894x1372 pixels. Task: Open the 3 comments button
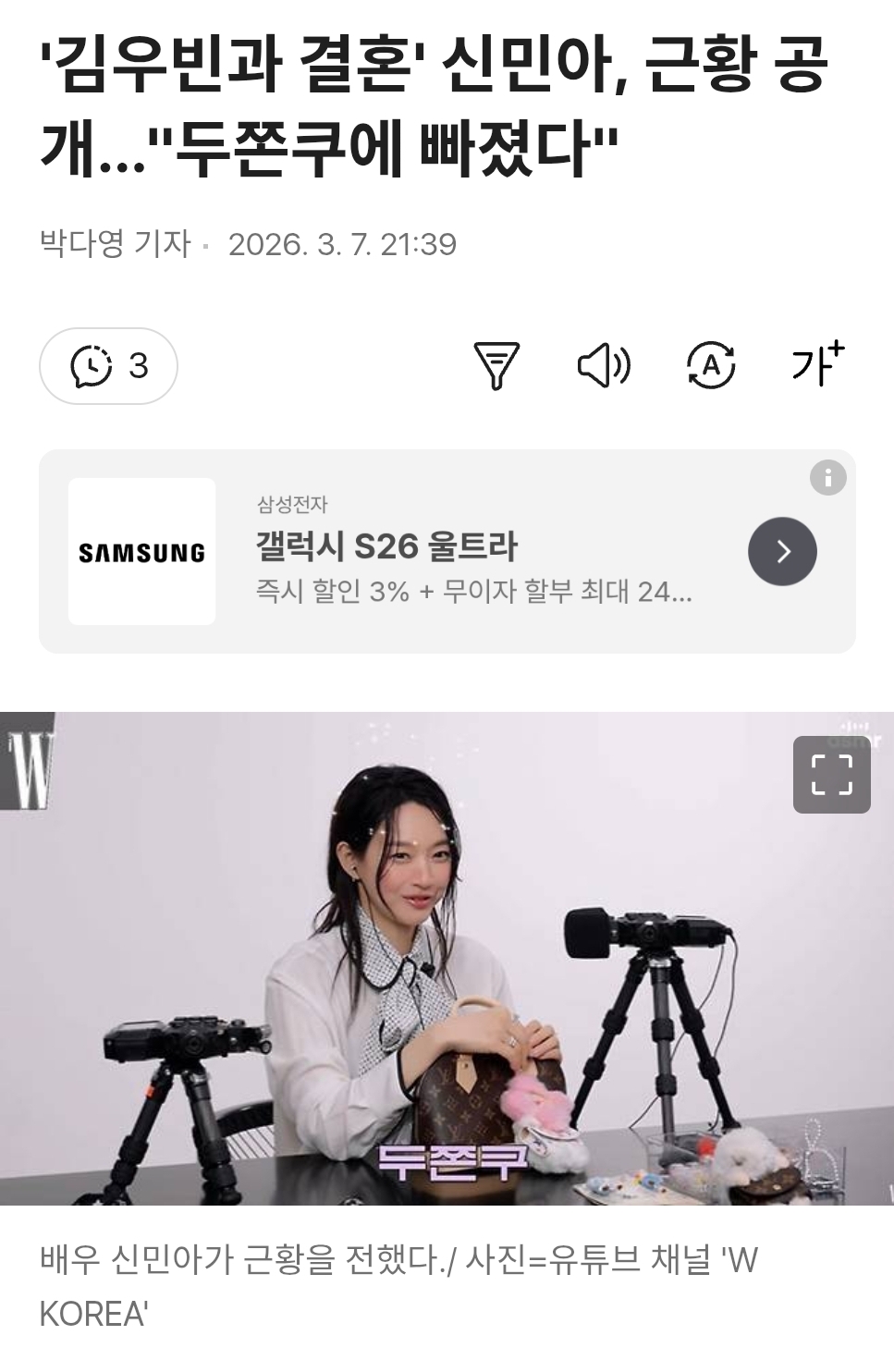(108, 366)
